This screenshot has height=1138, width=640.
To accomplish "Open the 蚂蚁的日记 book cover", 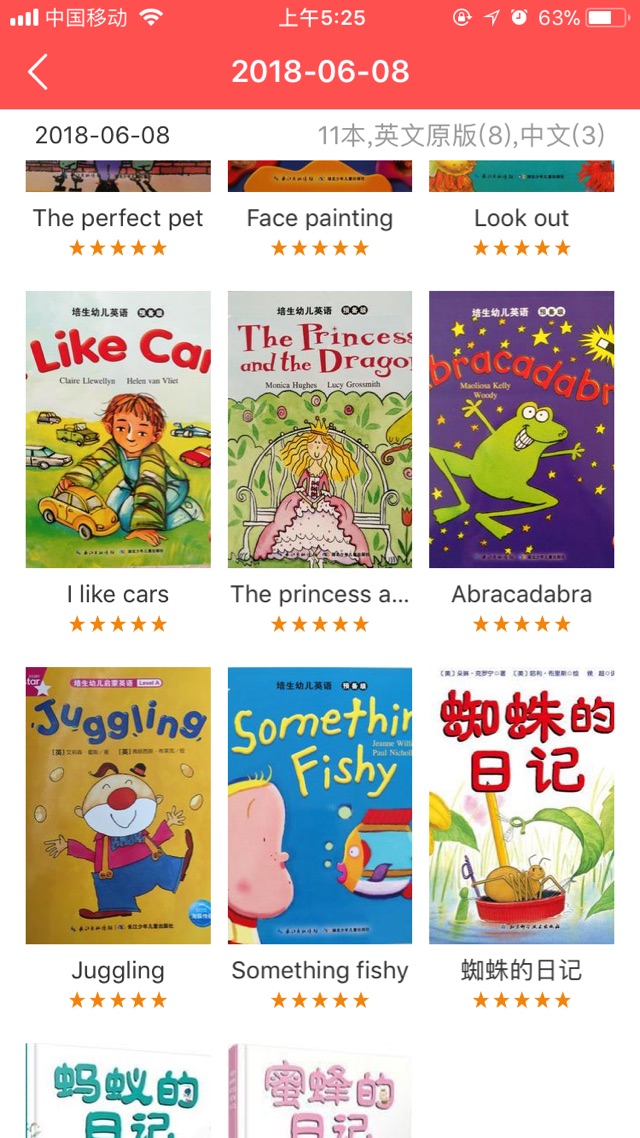I will [118, 1092].
